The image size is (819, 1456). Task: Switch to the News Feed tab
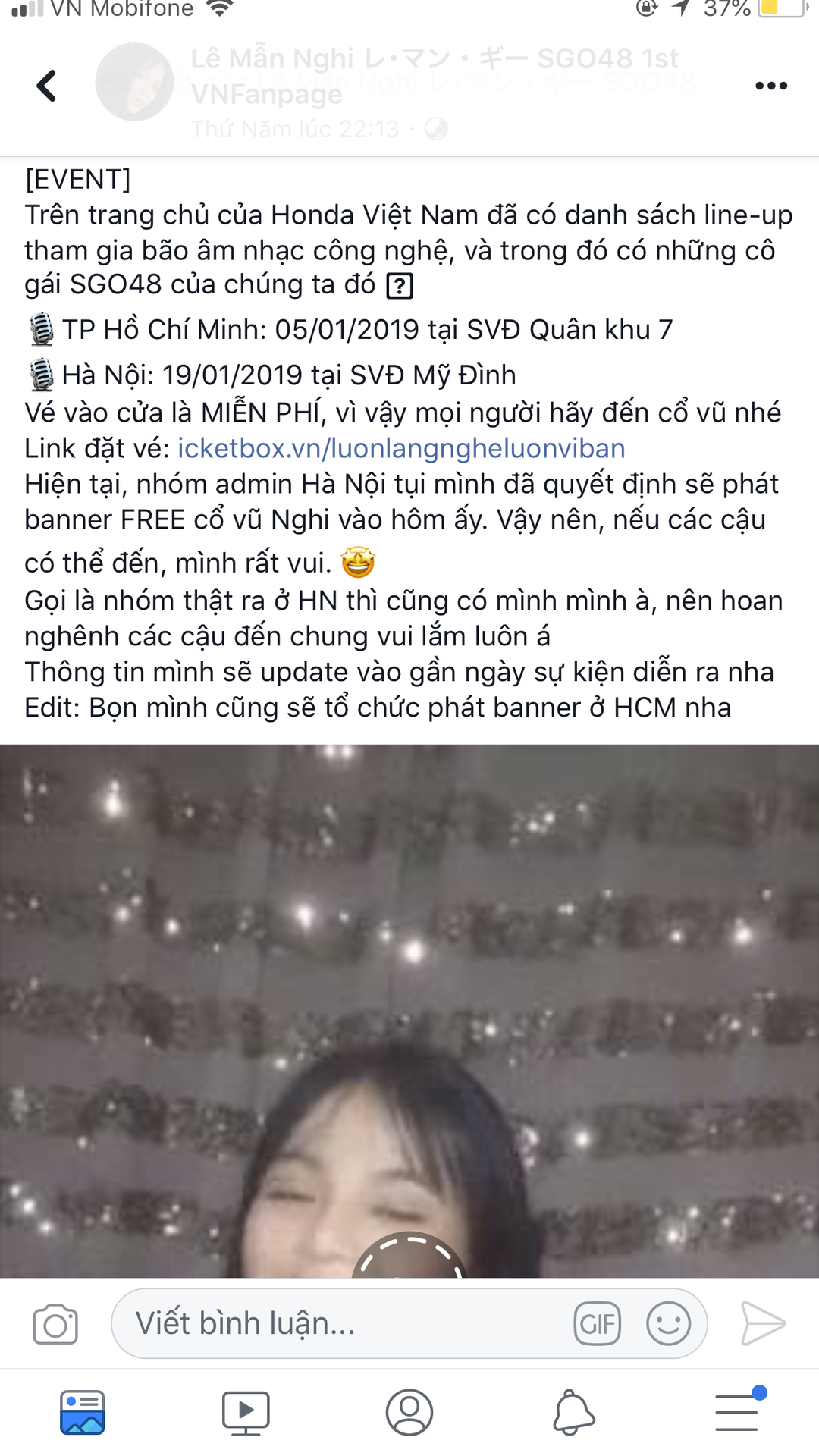coord(83,1412)
